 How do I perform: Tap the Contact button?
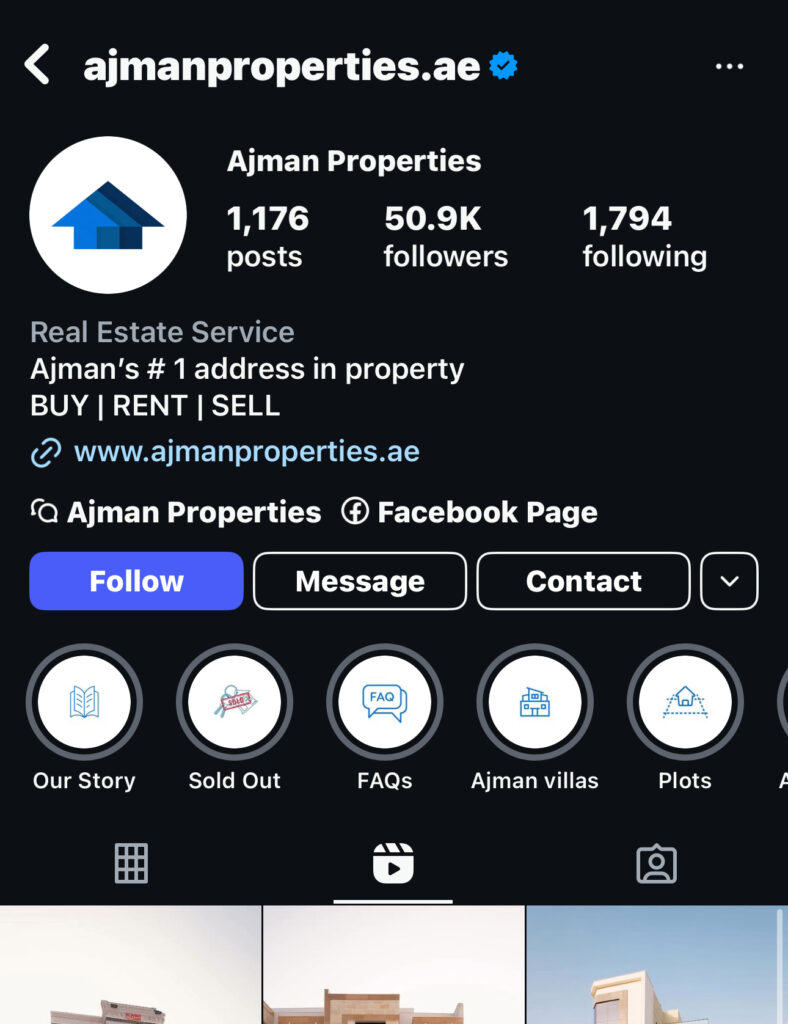[x=583, y=581]
